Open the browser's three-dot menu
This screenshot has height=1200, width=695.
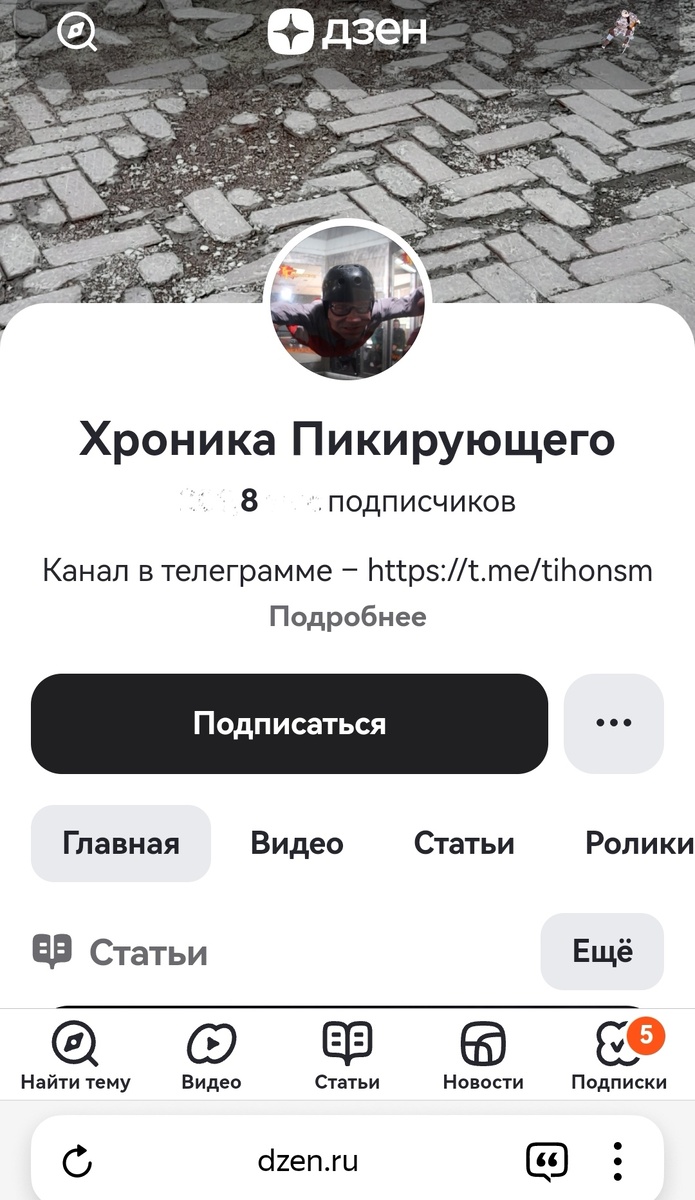(x=618, y=1162)
